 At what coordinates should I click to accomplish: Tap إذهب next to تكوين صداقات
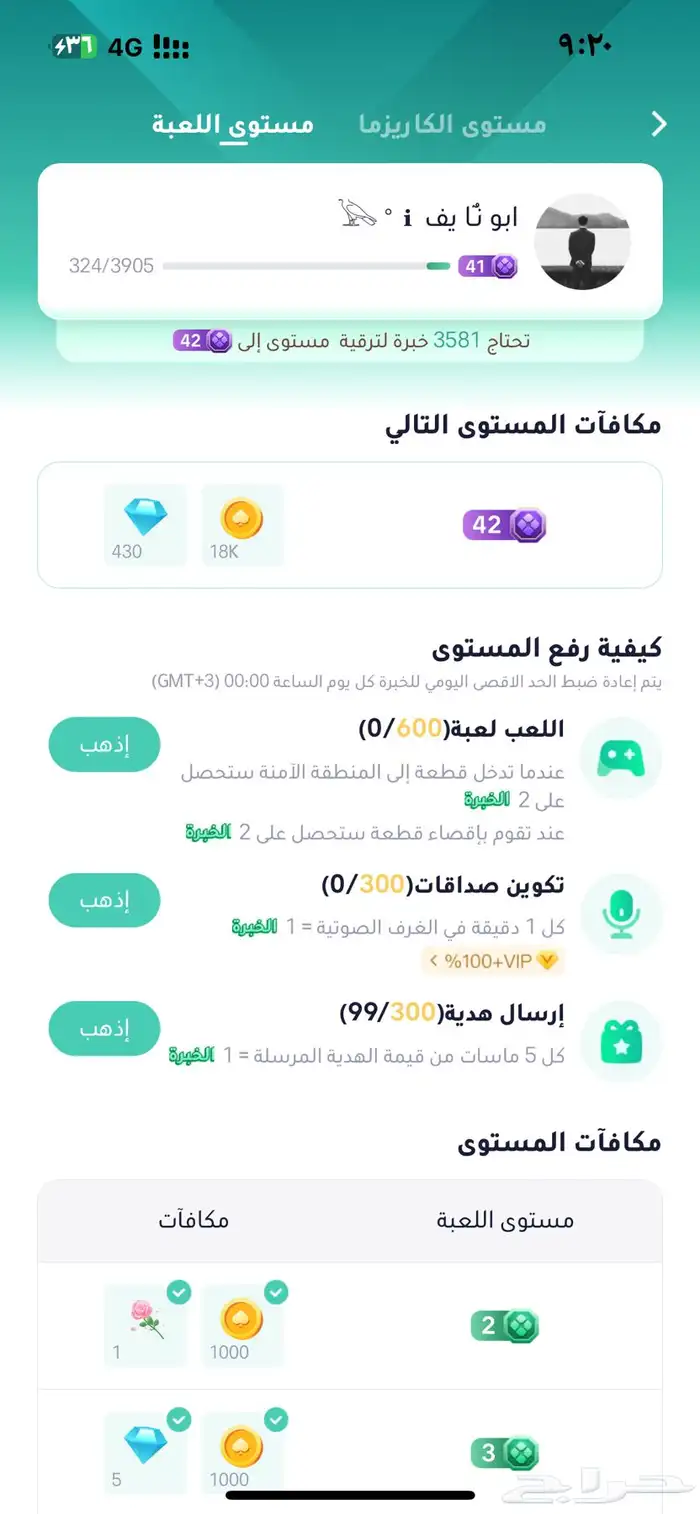104,900
